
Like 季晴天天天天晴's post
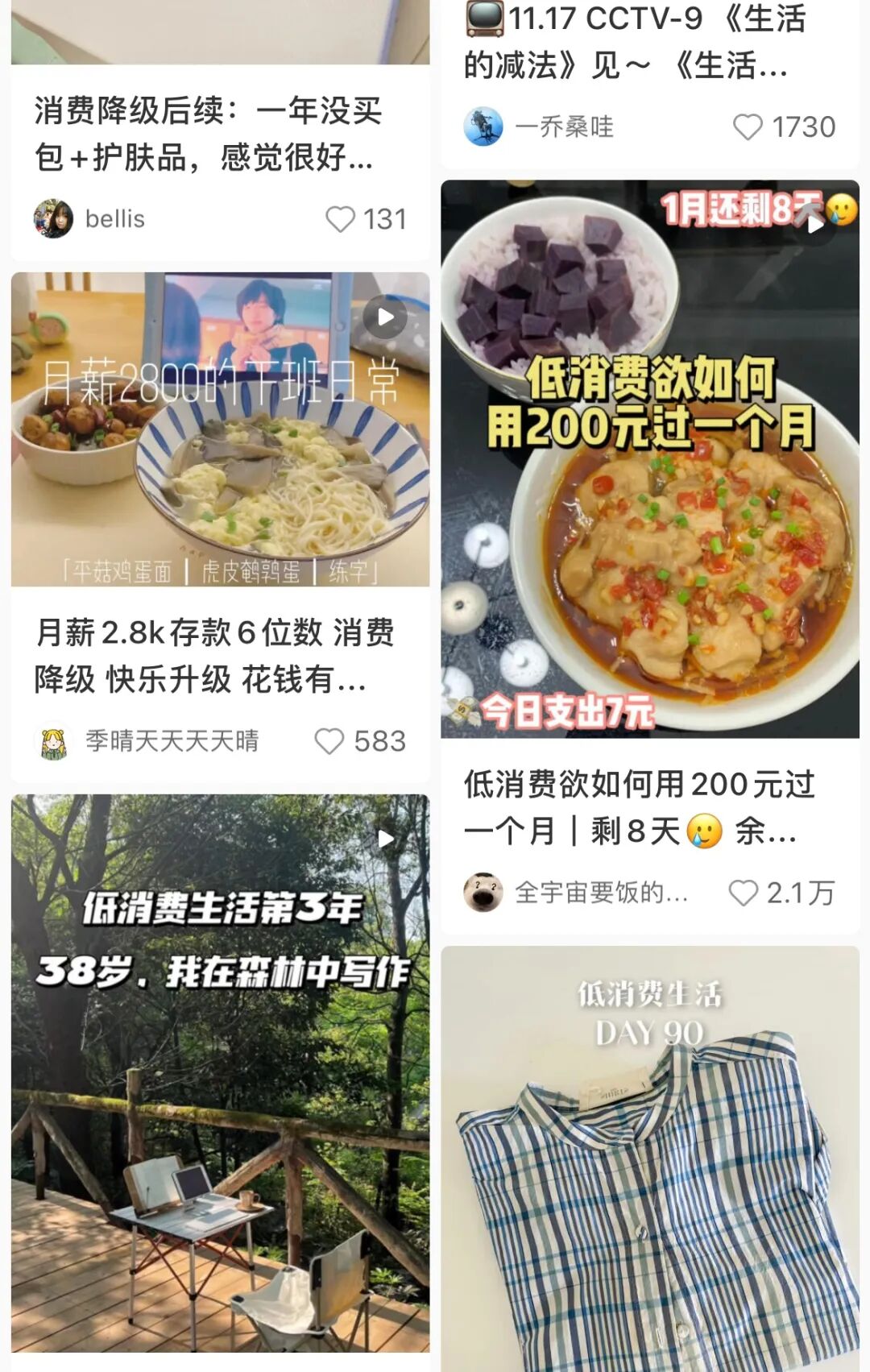(329, 741)
